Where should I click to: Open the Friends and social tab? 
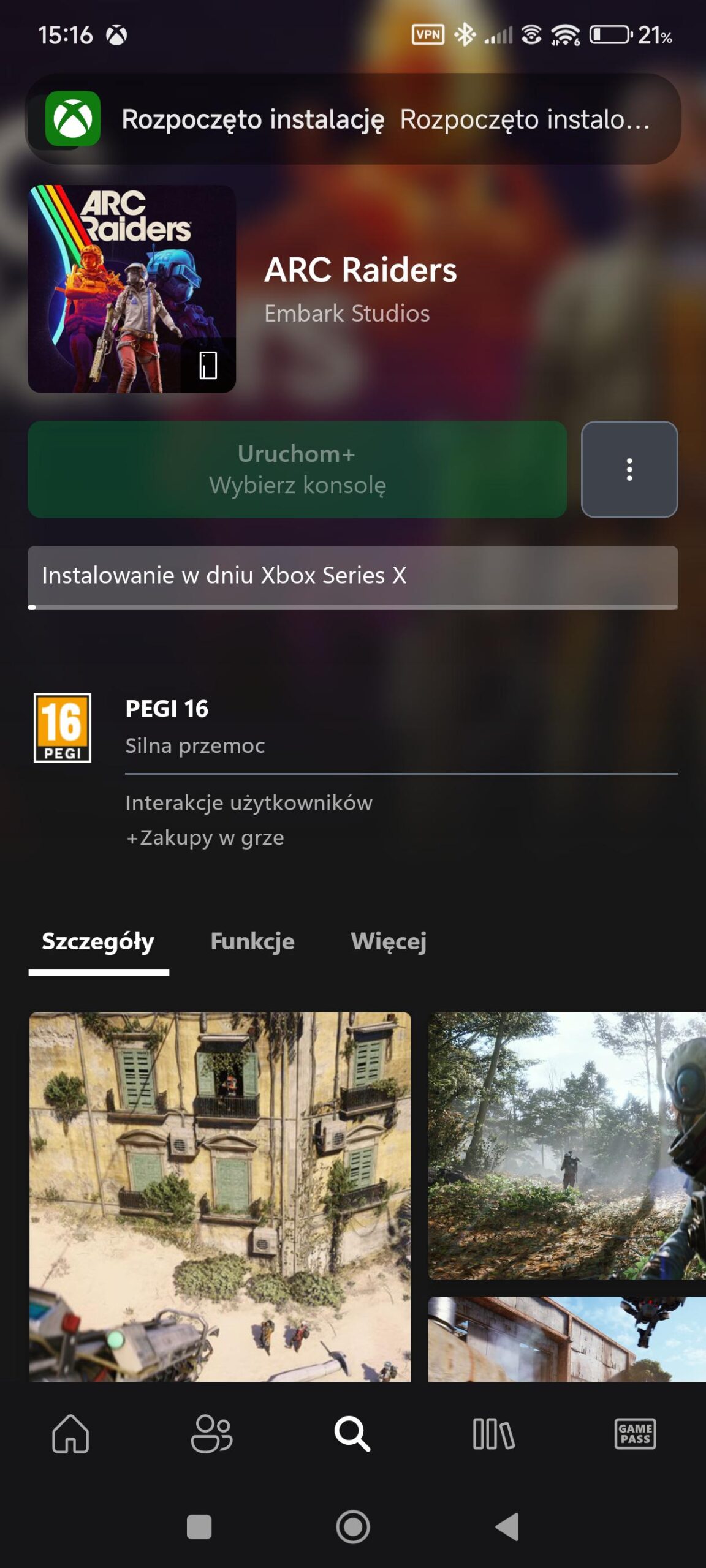point(211,1433)
